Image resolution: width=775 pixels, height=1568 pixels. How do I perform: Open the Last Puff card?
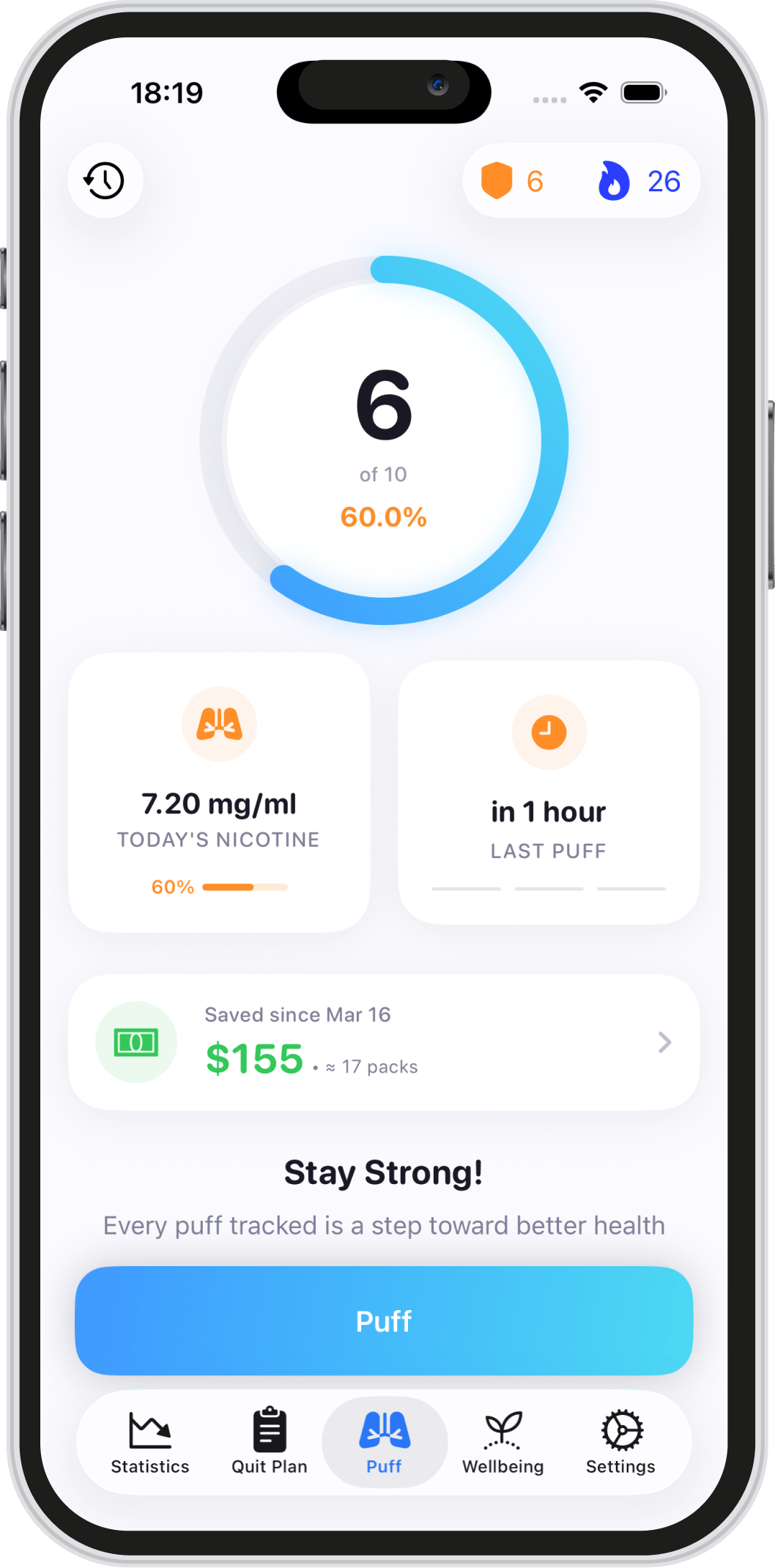tap(549, 792)
